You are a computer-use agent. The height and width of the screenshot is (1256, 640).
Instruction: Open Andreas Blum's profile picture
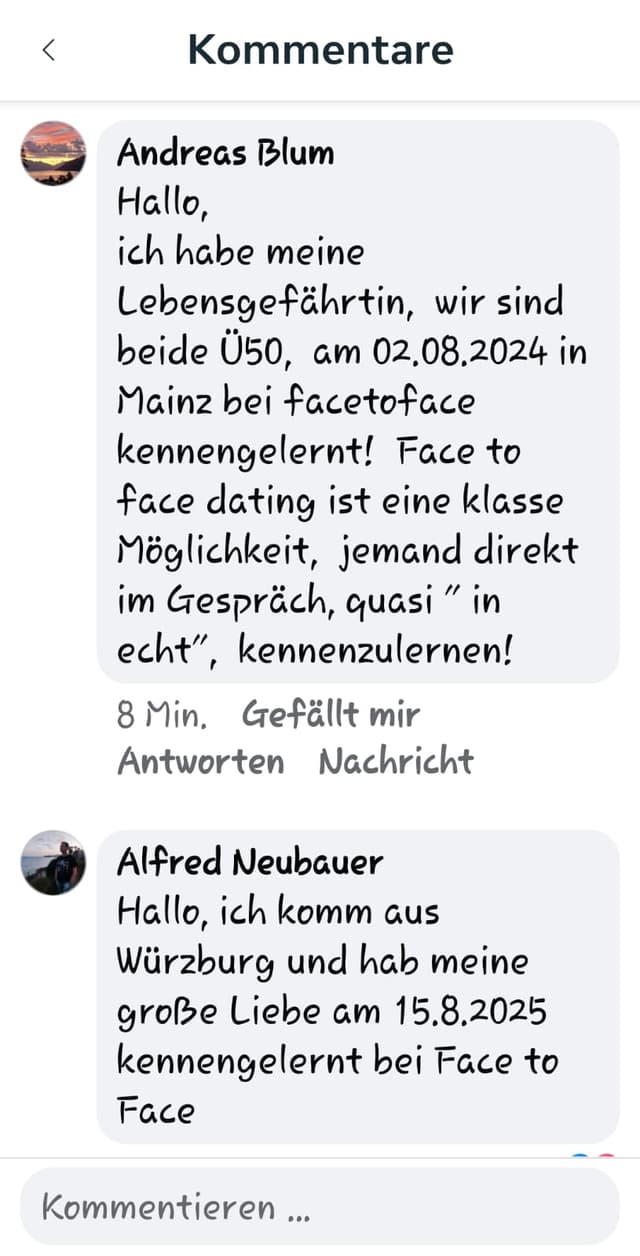53,153
